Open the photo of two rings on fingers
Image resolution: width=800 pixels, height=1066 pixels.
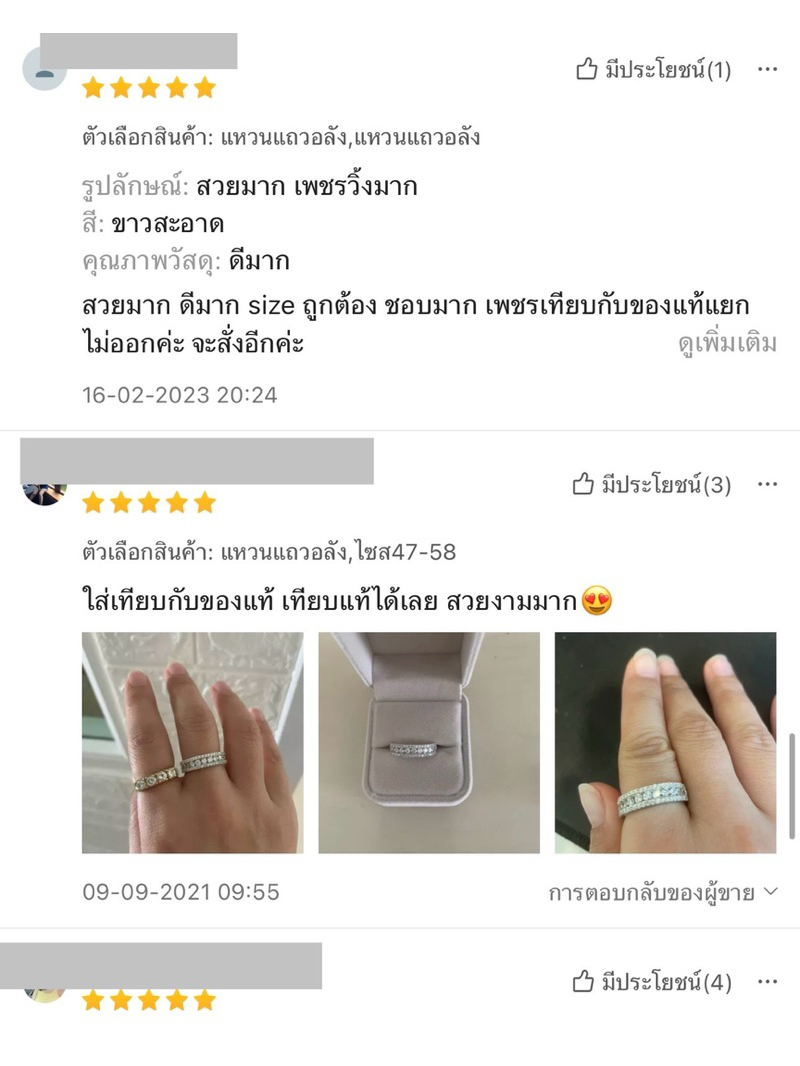[x=192, y=743]
